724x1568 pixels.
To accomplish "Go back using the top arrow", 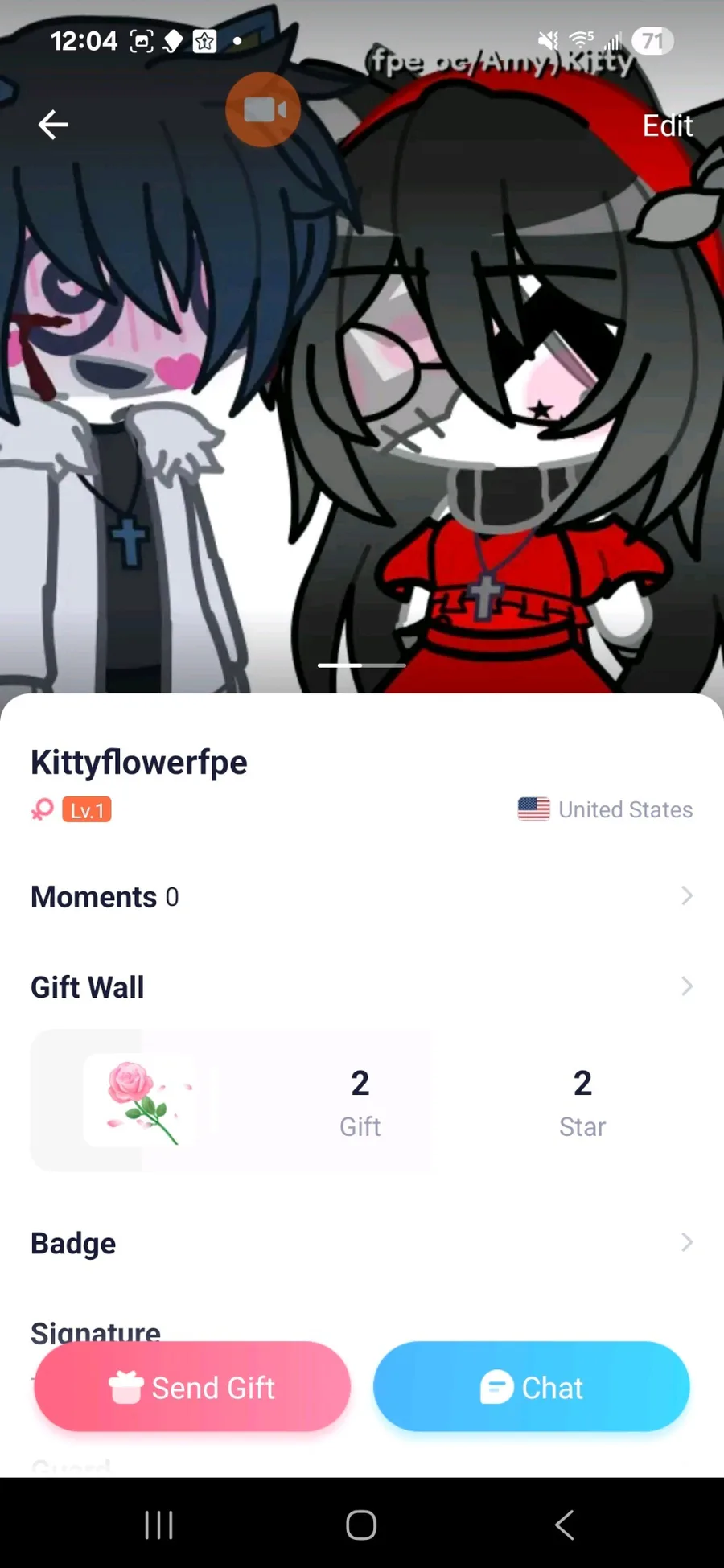I will [x=53, y=125].
